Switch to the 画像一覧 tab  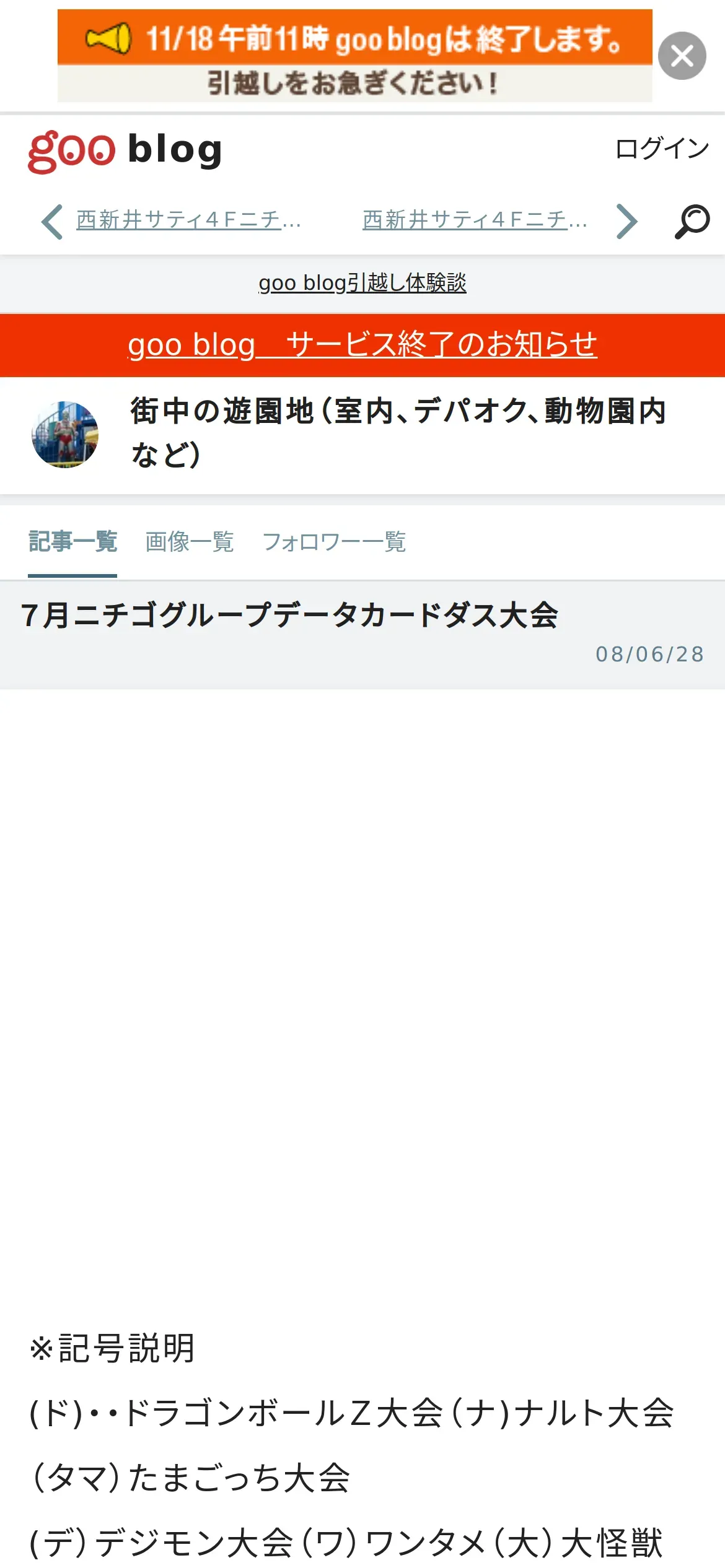[x=190, y=542]
